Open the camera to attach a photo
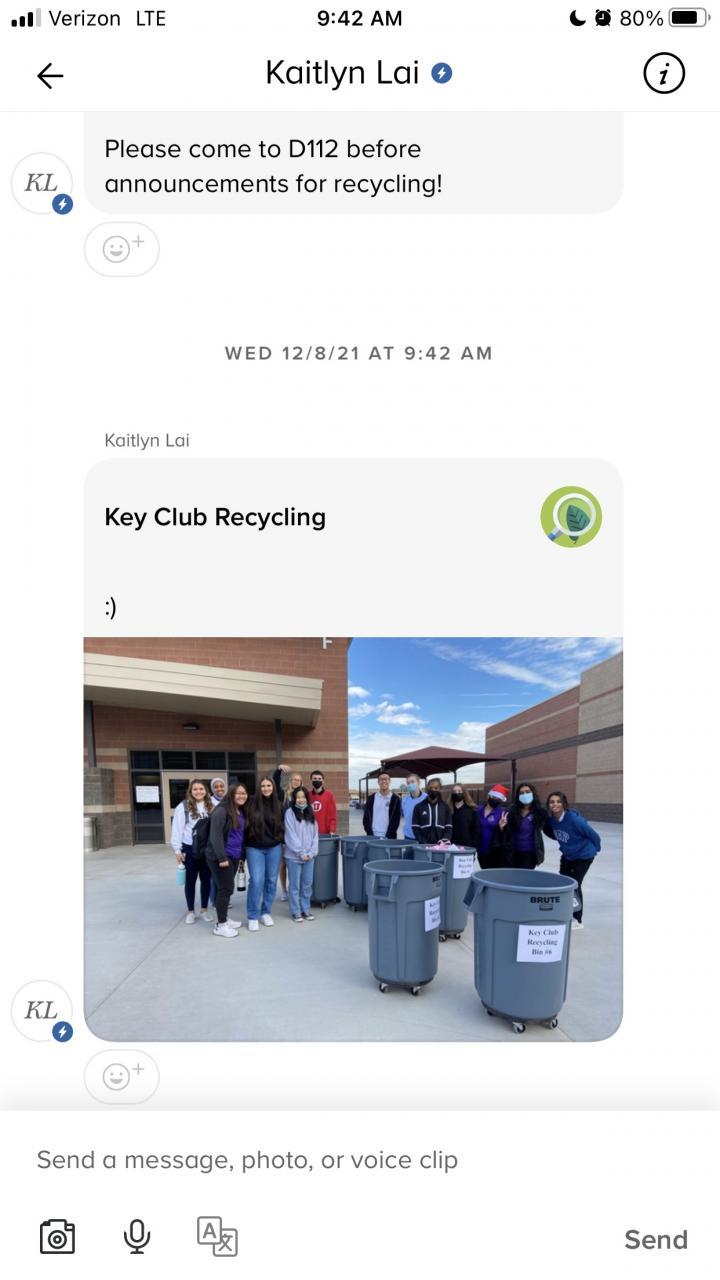 [57, 1237]
